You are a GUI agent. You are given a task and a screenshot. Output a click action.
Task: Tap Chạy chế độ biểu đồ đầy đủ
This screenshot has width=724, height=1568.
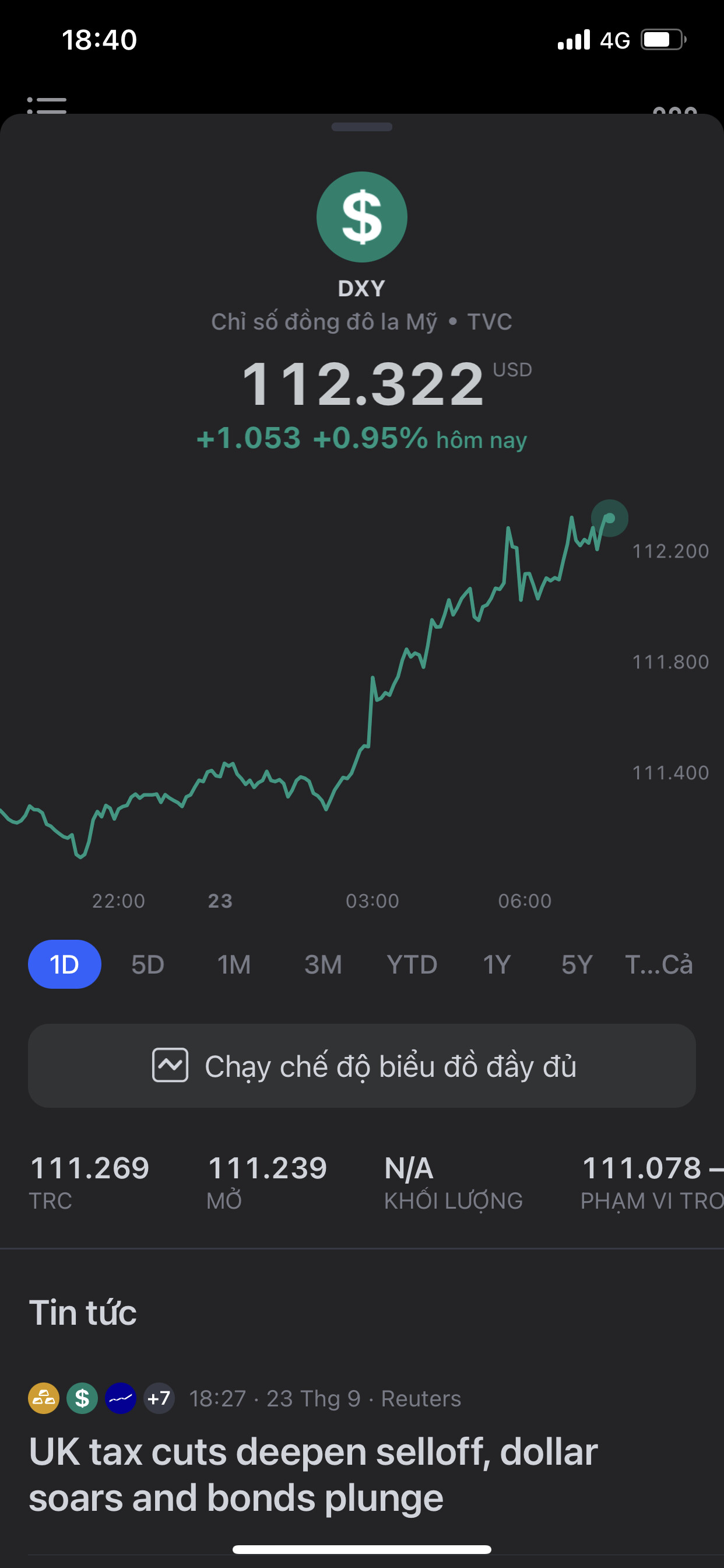click(x=362, y=1065)
